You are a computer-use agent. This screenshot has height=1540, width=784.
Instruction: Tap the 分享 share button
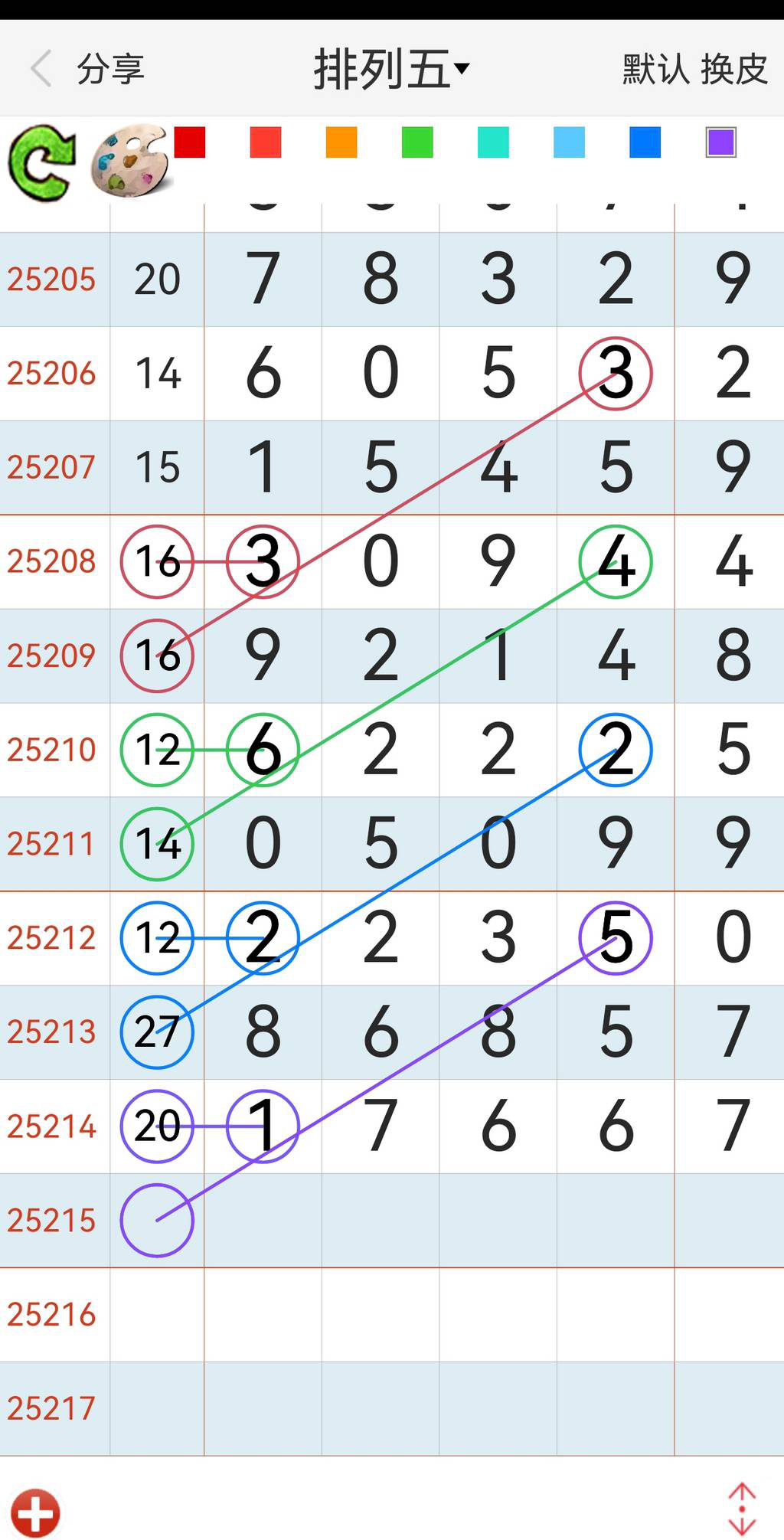pos(110,69)
